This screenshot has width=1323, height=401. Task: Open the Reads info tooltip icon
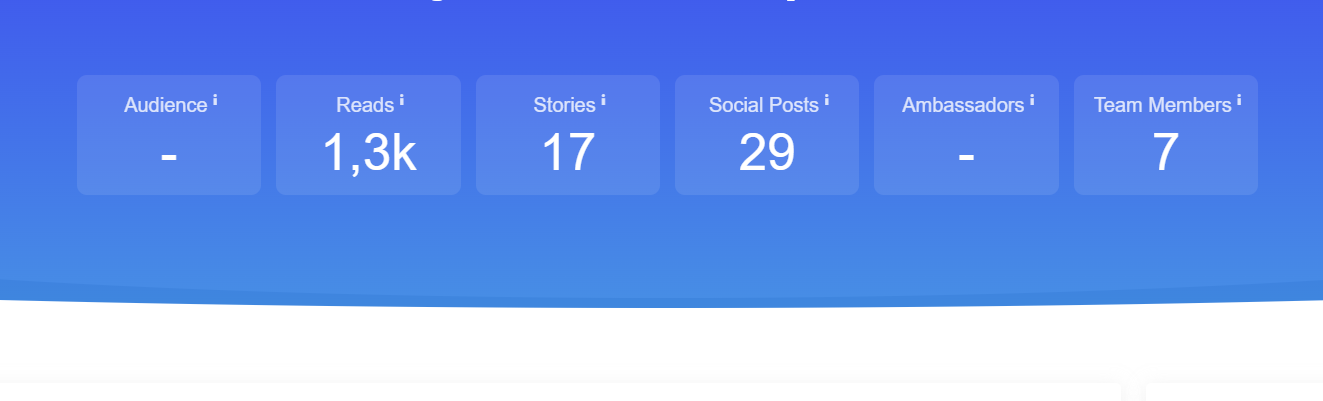pos(402,101)
